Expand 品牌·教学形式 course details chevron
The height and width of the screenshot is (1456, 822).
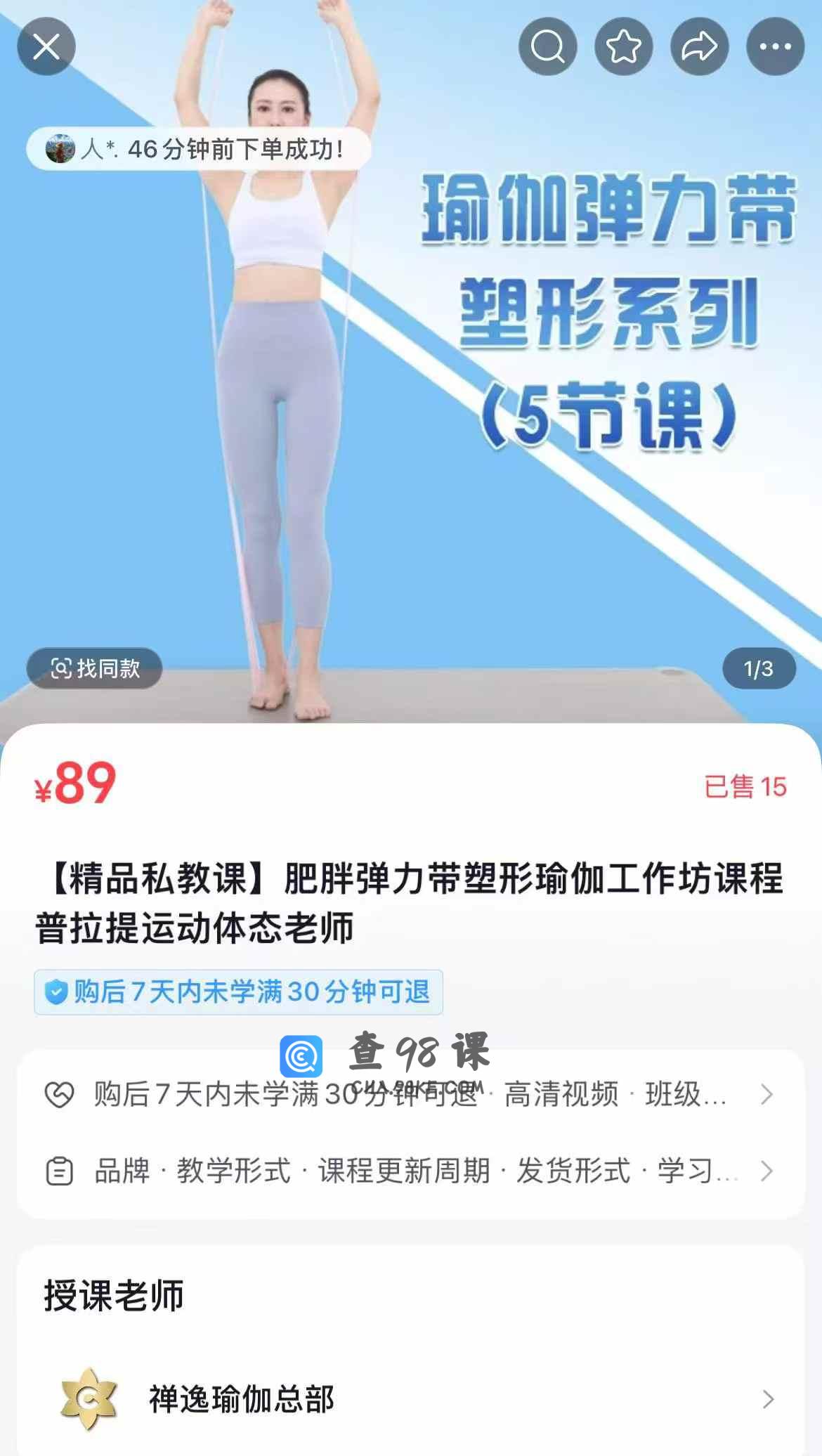pos(766,1170)
